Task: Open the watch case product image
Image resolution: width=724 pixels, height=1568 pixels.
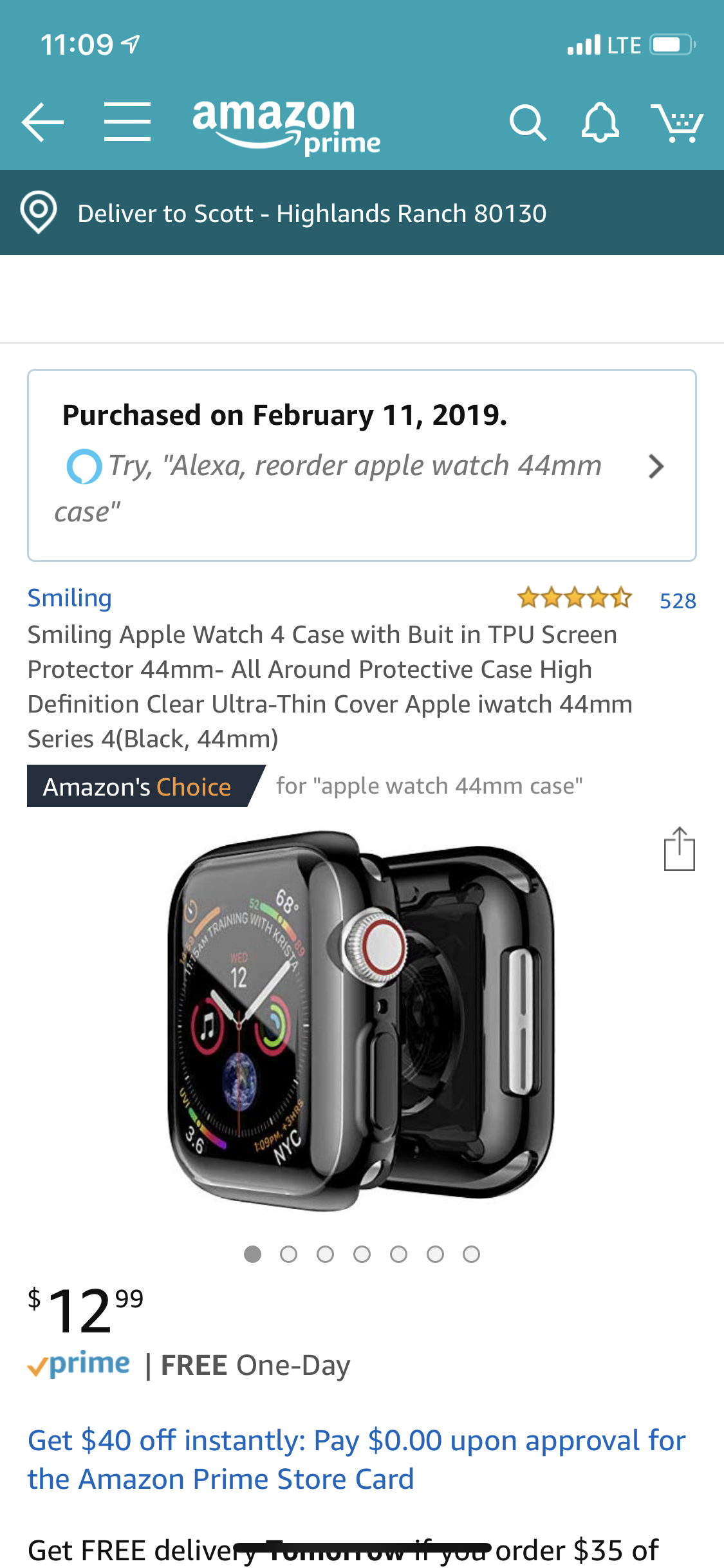Action: [361, 1021]
